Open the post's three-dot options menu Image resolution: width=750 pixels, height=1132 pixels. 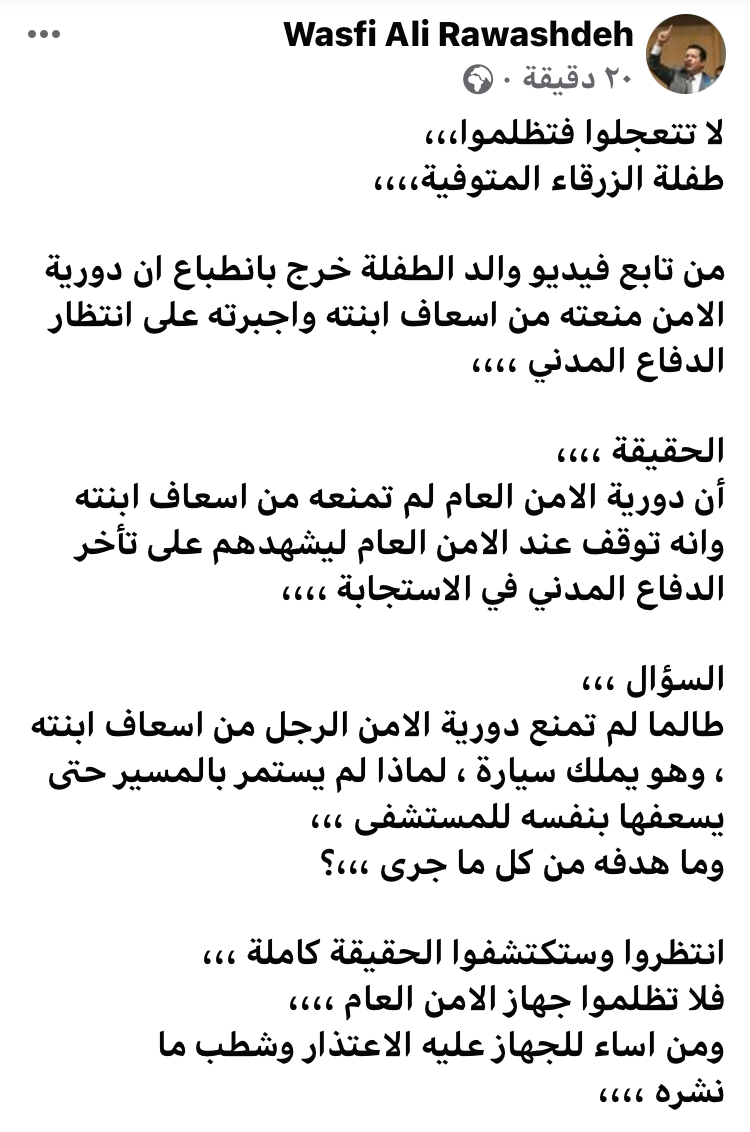[x=44, y=35]
